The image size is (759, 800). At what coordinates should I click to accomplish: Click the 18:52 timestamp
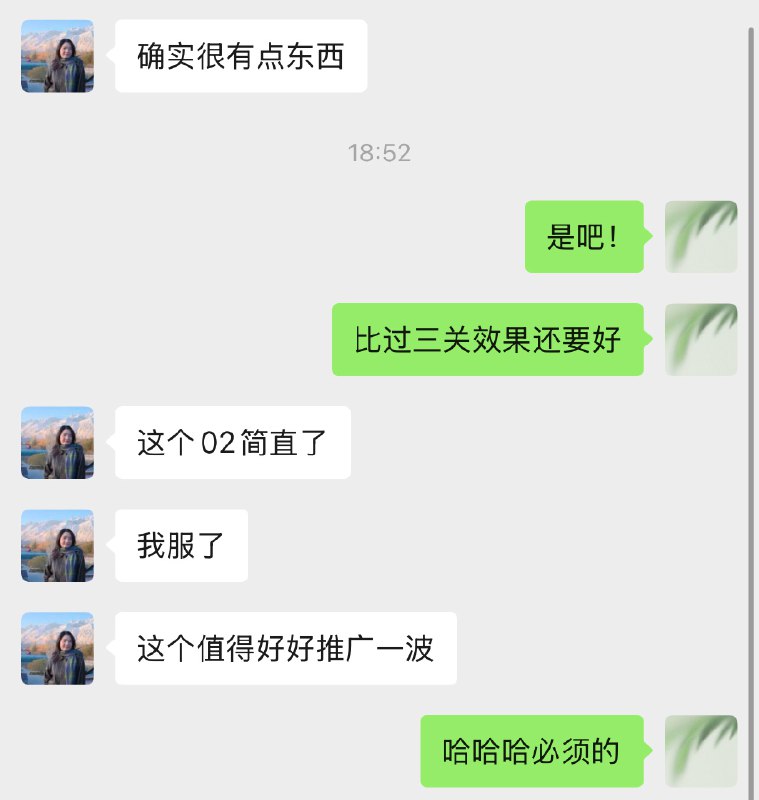point(380,153)
